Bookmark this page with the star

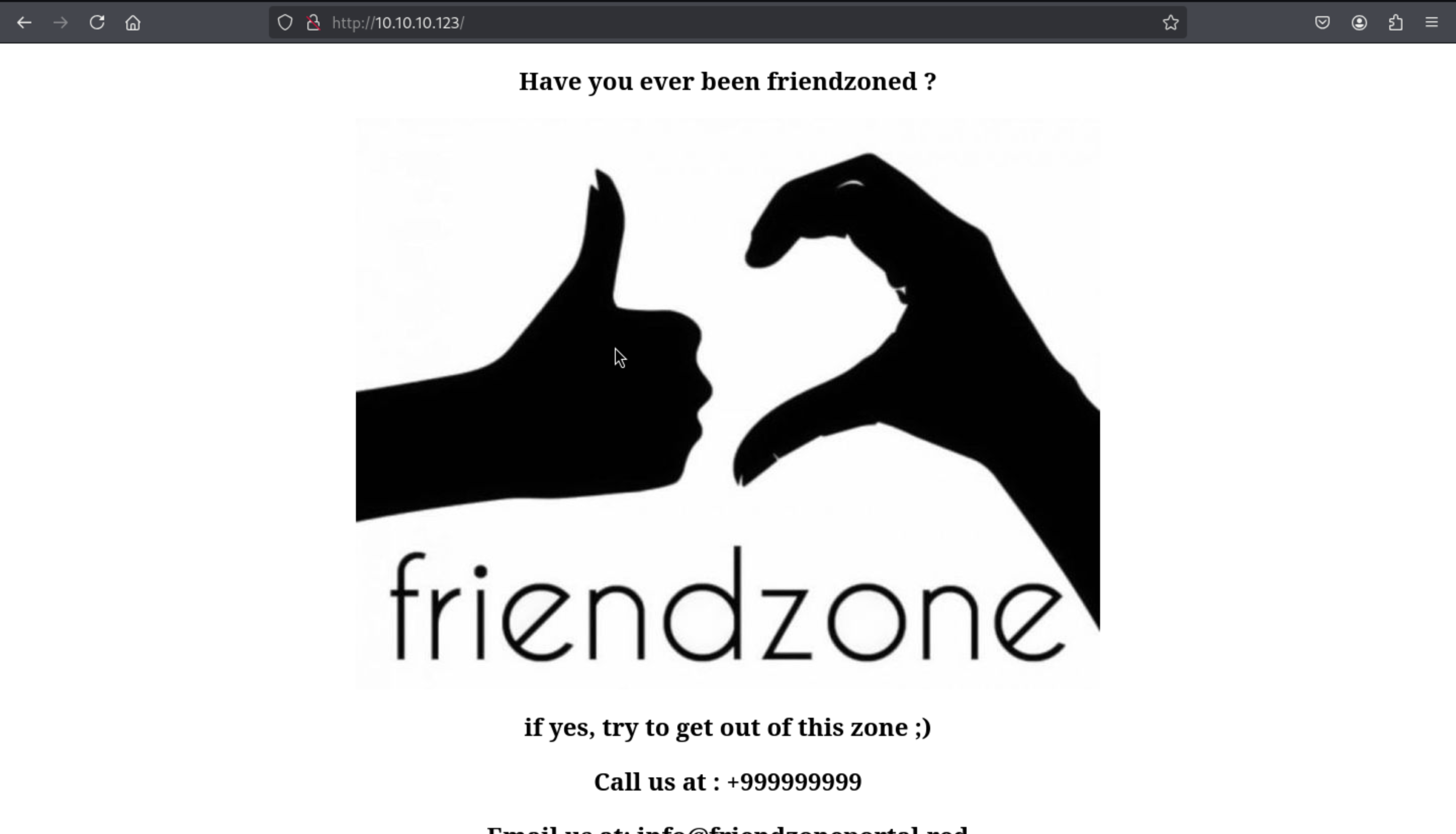point(1170,23)
